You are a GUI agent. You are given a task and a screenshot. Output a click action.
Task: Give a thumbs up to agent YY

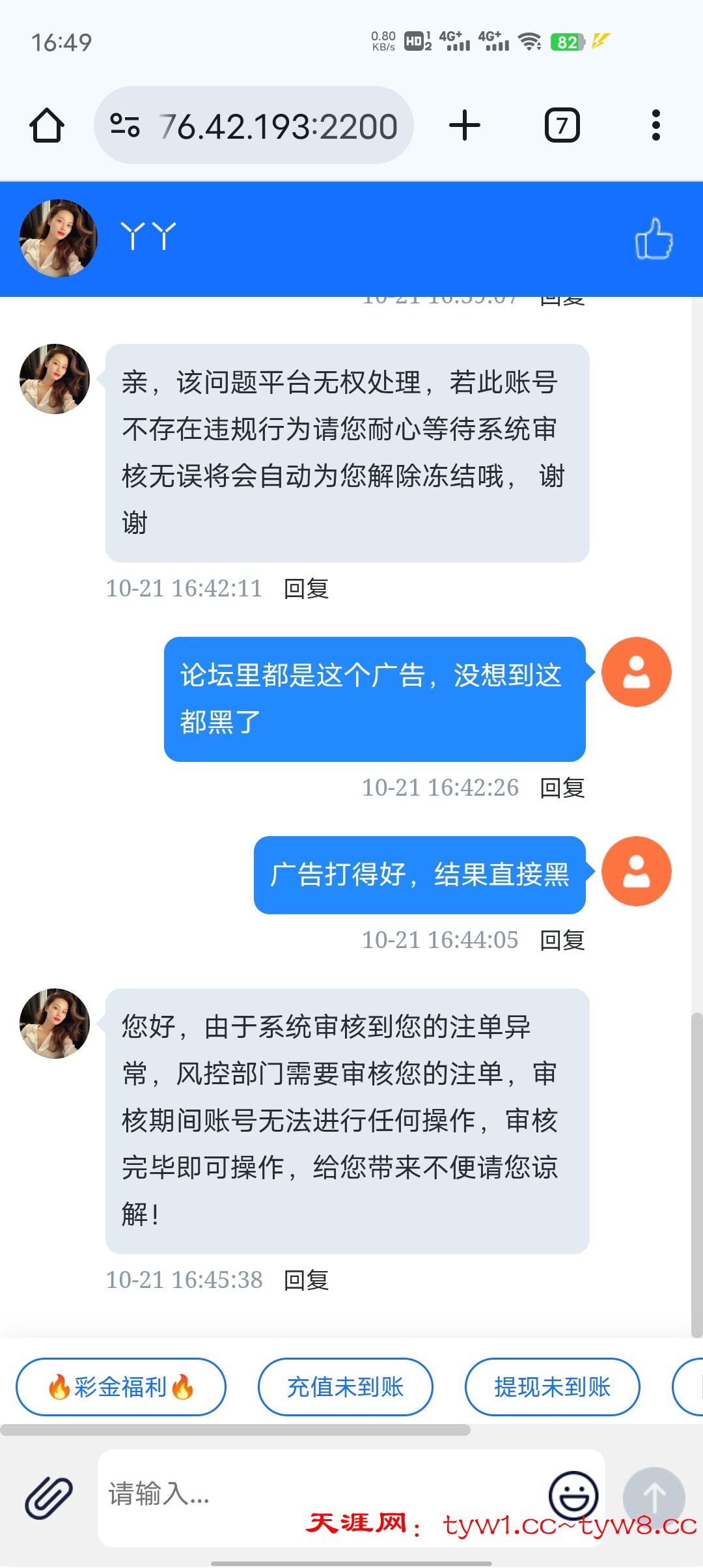[x=654, y=239]
